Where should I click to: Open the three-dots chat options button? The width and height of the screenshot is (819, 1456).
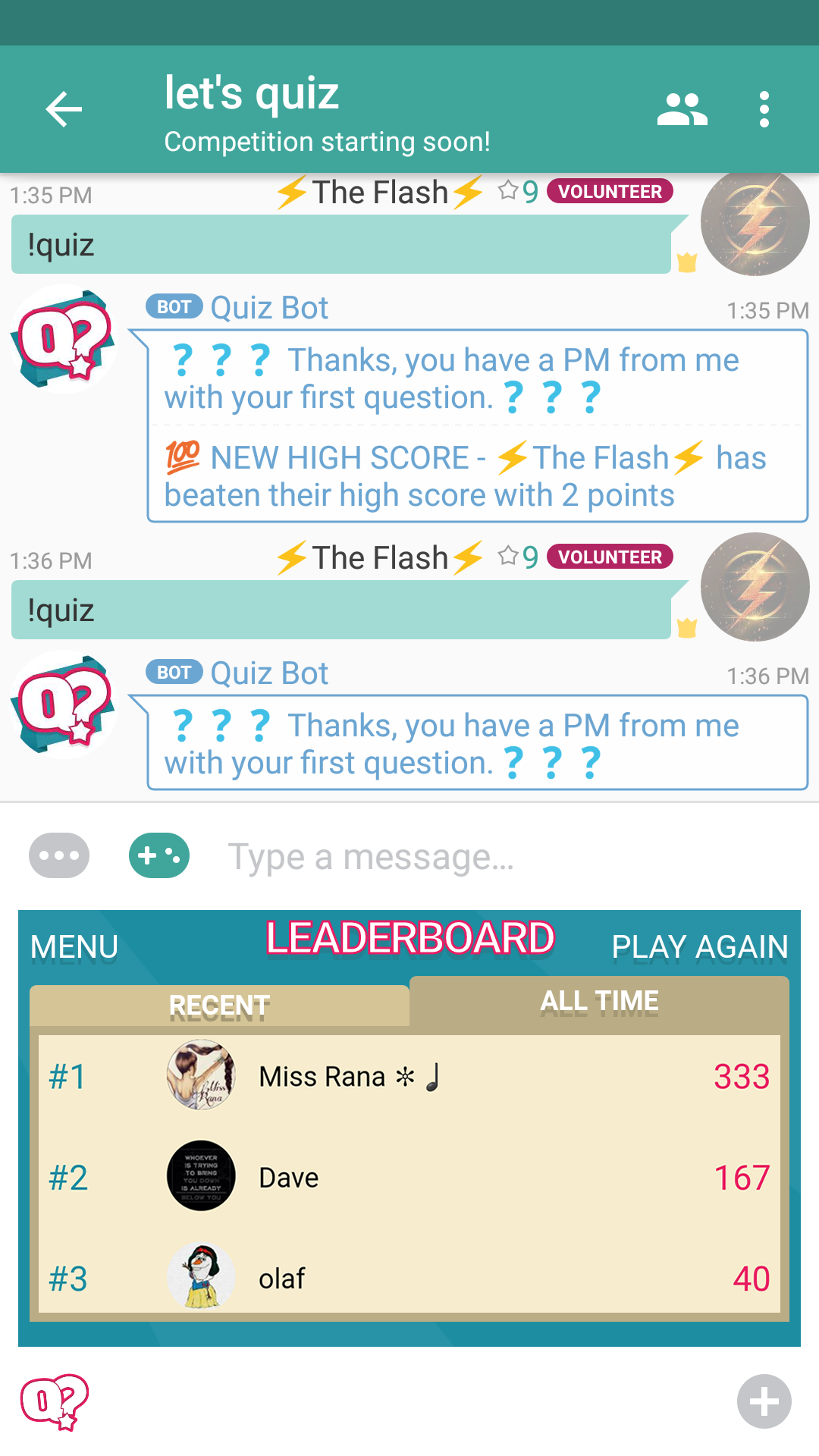pos(59,855)
